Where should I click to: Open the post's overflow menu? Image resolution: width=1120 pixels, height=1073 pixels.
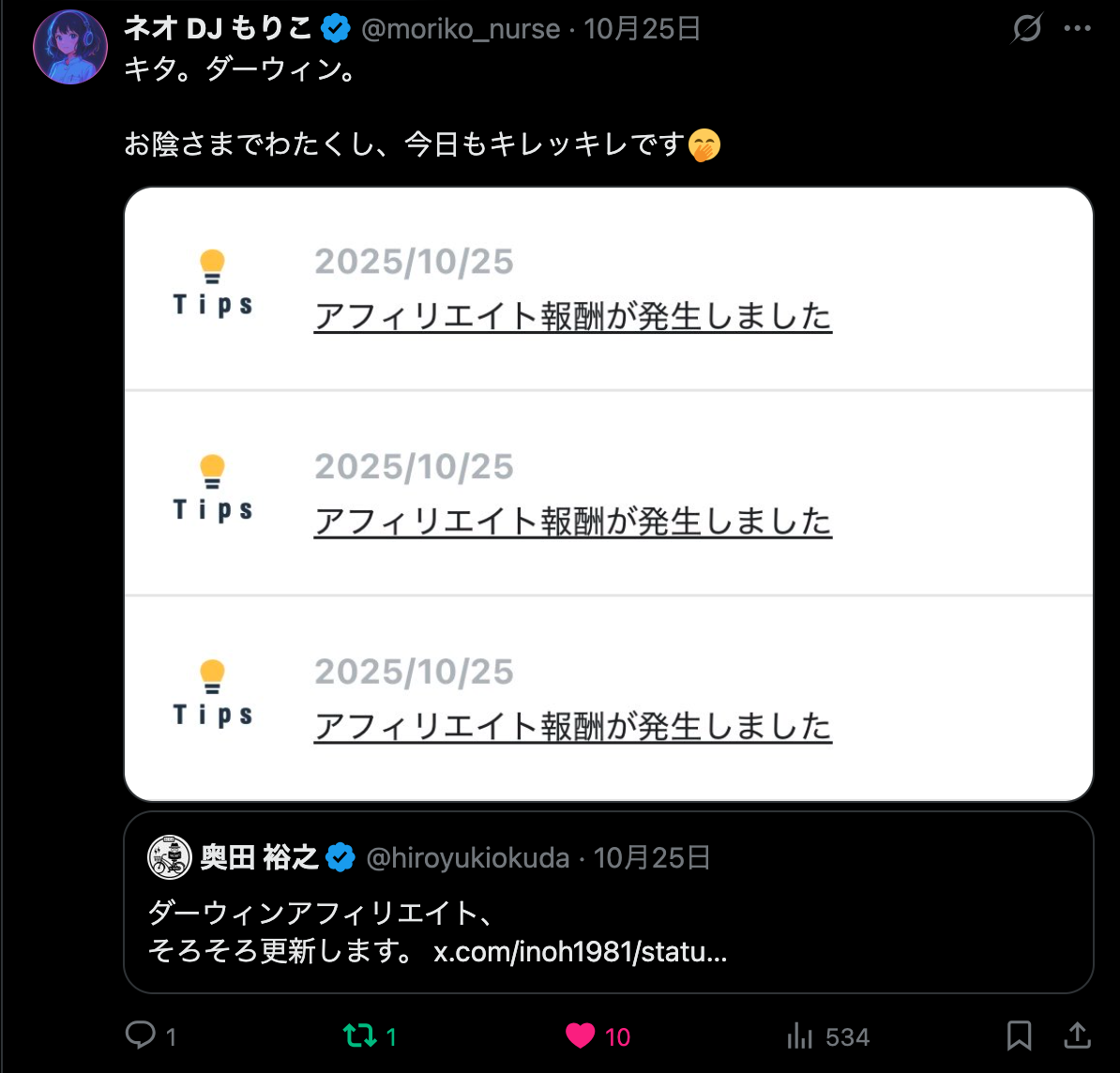1077,29
